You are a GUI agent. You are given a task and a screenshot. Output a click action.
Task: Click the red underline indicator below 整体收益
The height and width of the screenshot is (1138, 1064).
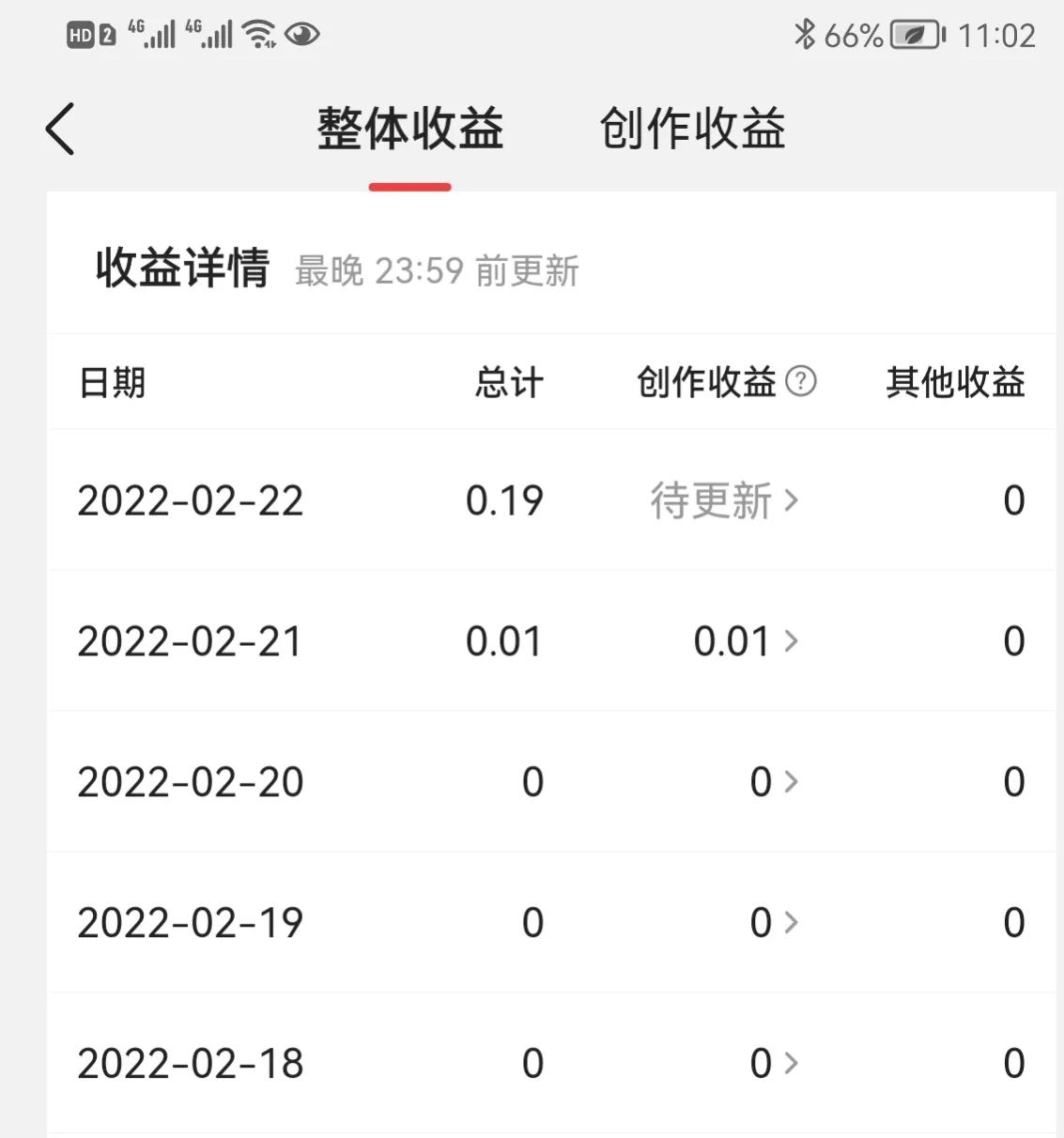410,188
